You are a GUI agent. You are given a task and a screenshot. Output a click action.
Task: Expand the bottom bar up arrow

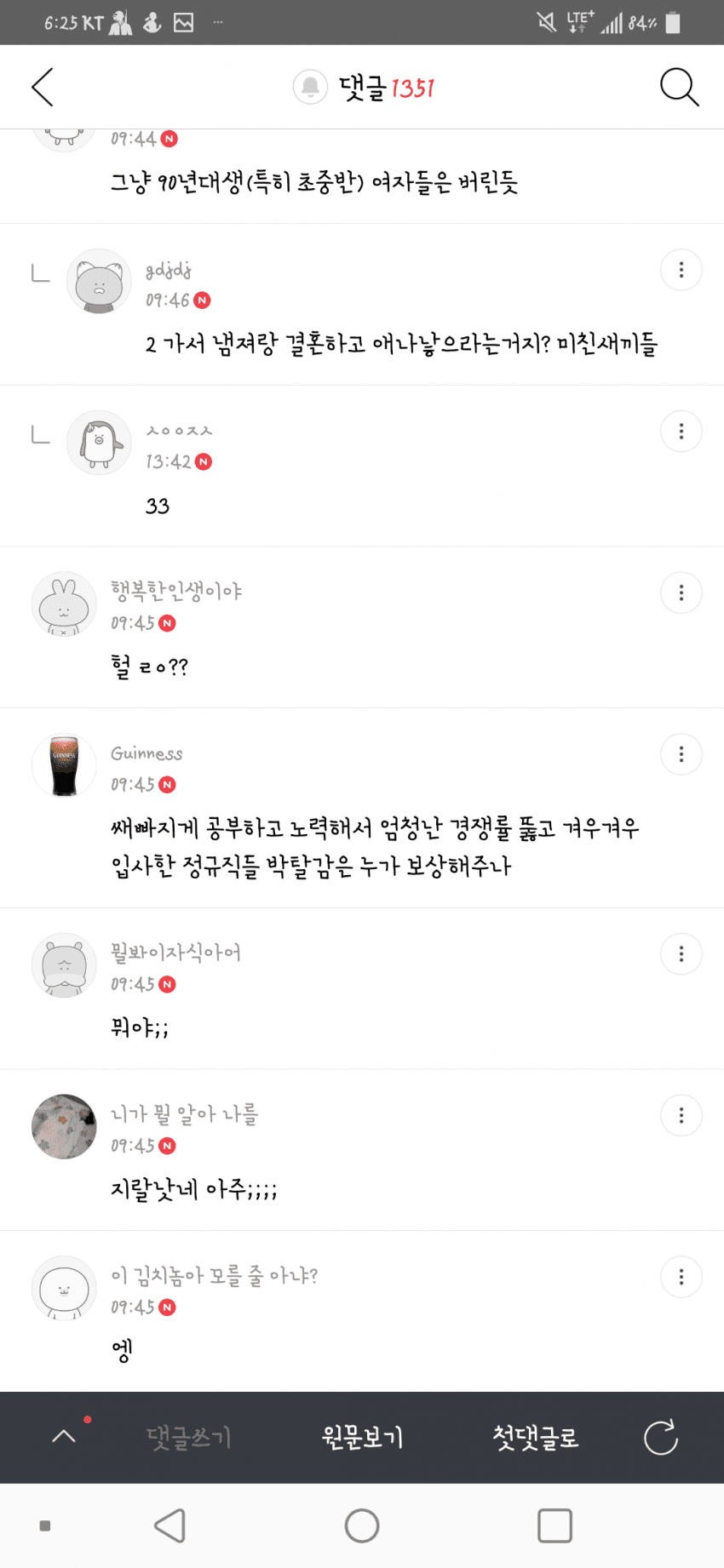[64, 1437]
